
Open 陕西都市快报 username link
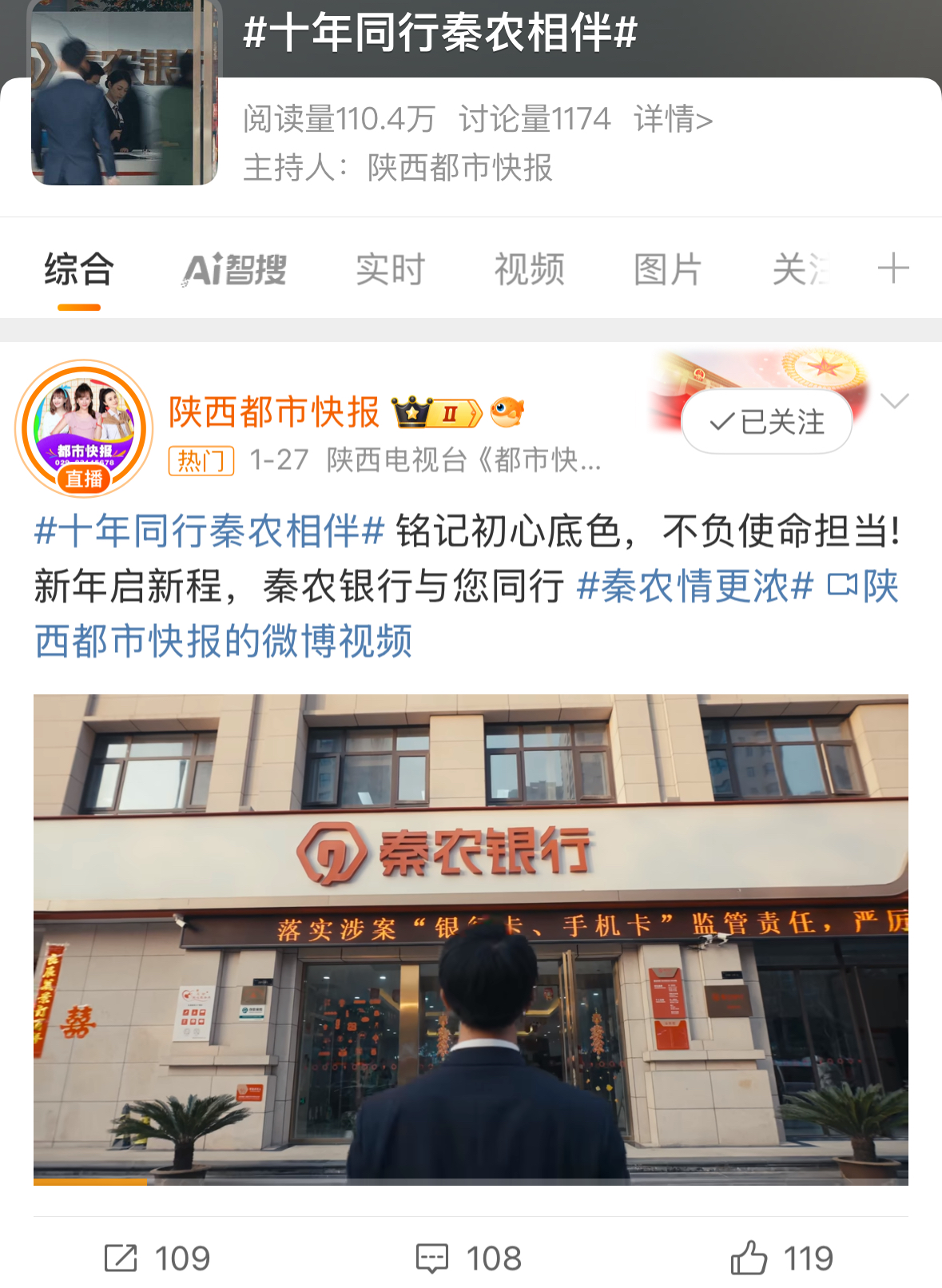273,412
